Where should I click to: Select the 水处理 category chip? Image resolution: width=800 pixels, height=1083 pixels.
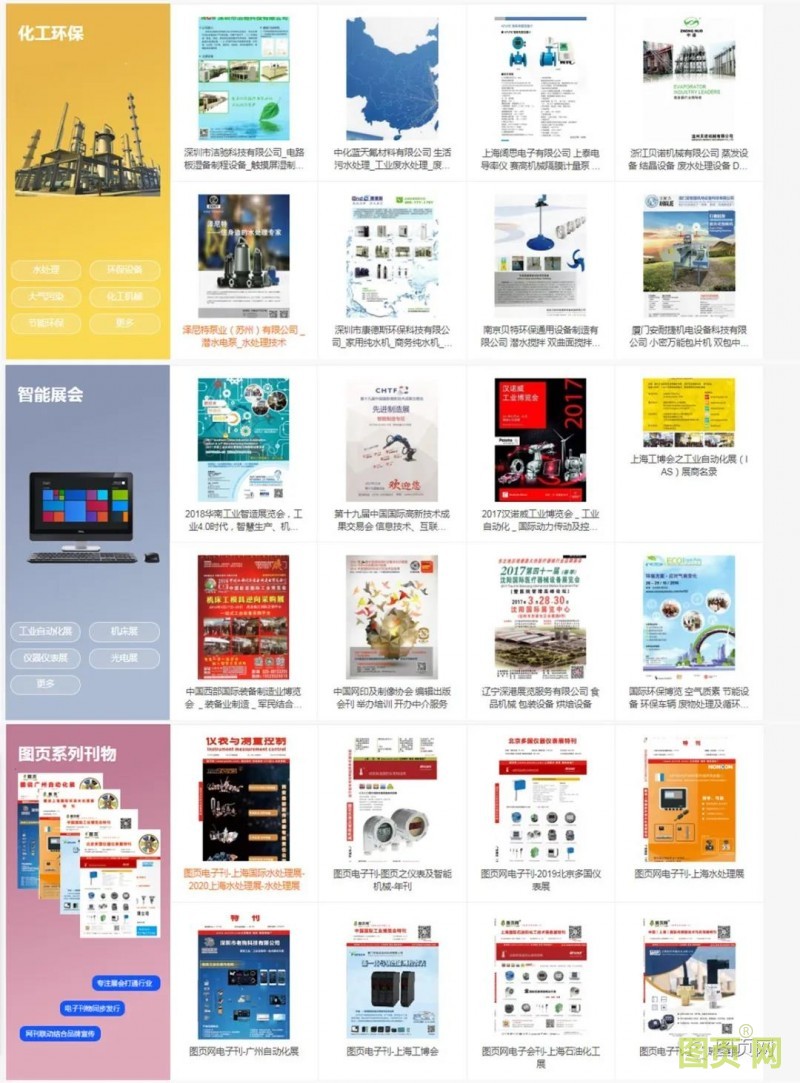coord(46,270)
